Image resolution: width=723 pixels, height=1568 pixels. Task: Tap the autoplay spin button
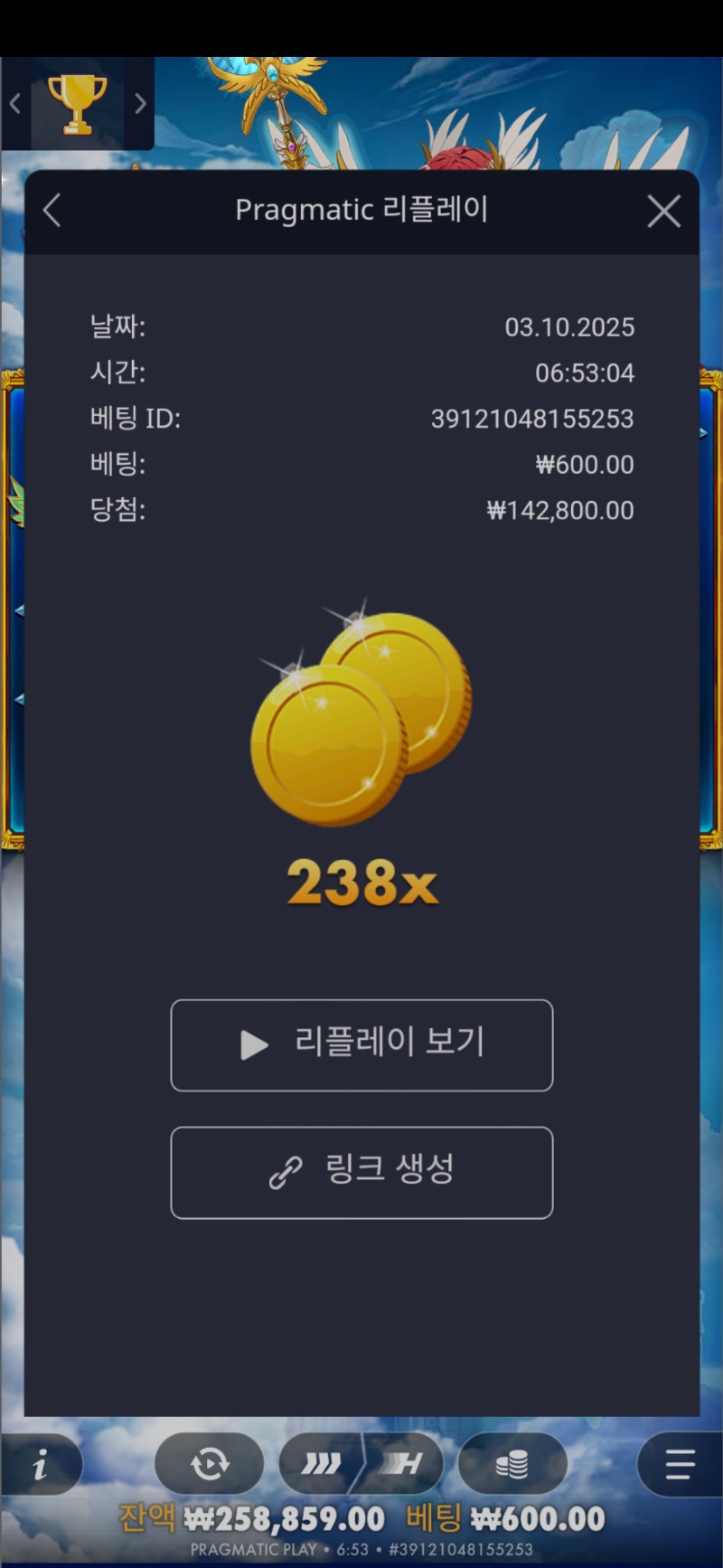pos(209,1463)
